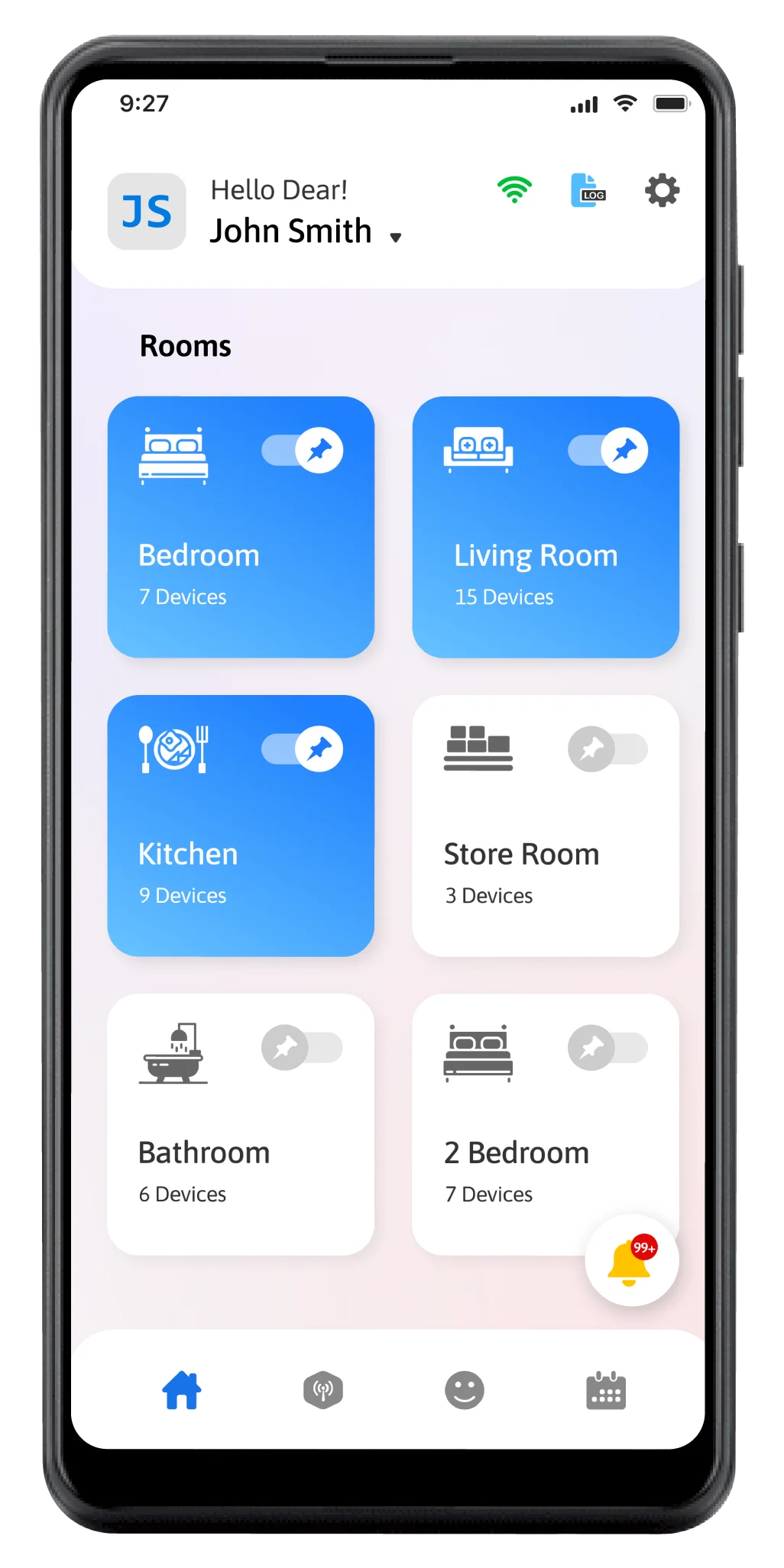Image resolution: width=784 pixels, height=1568 pixels.
Task: Switch off the Kitchen pin toggle
Action: pyautogui.click(x=303, y=749)
